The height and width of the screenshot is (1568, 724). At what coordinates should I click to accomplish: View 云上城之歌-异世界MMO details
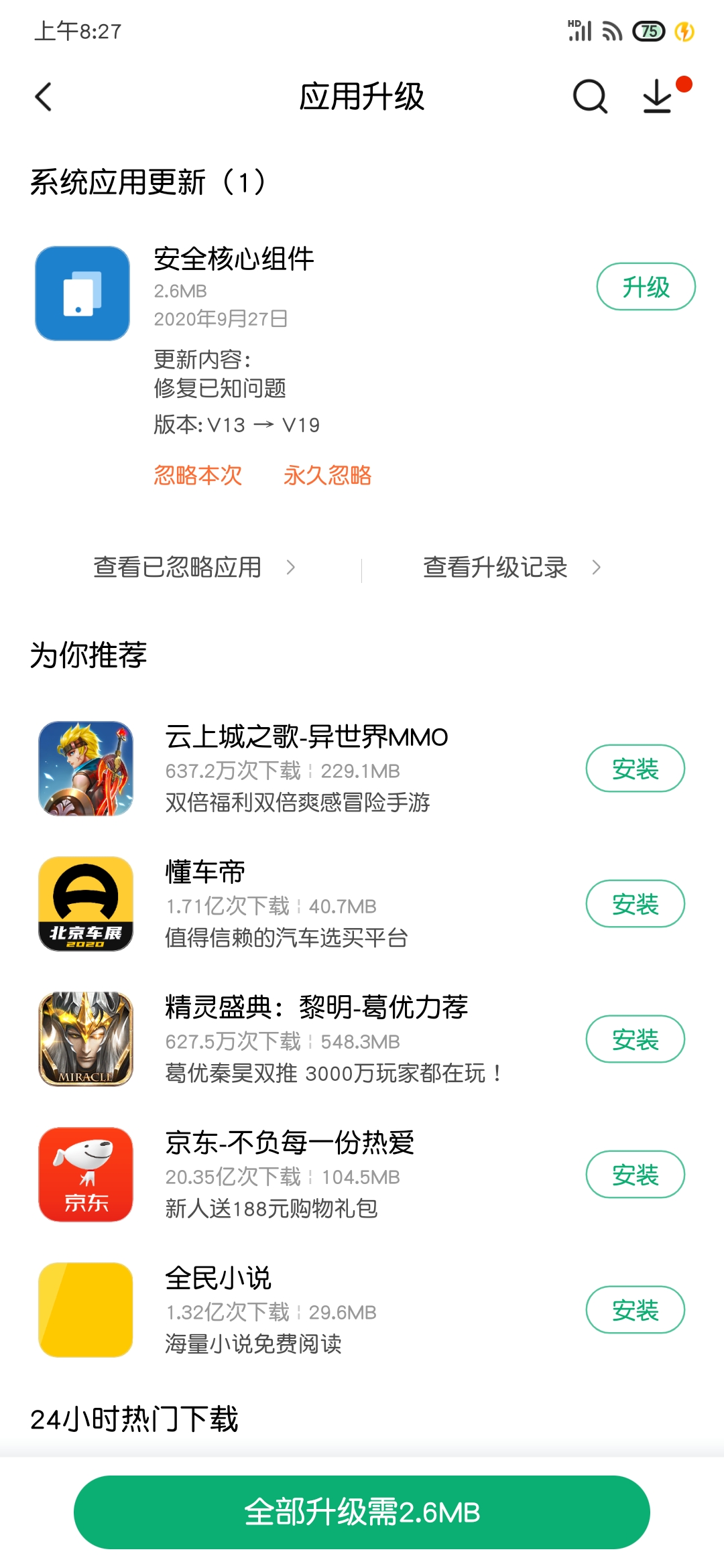pyautogui.click(x=306, y=737)
